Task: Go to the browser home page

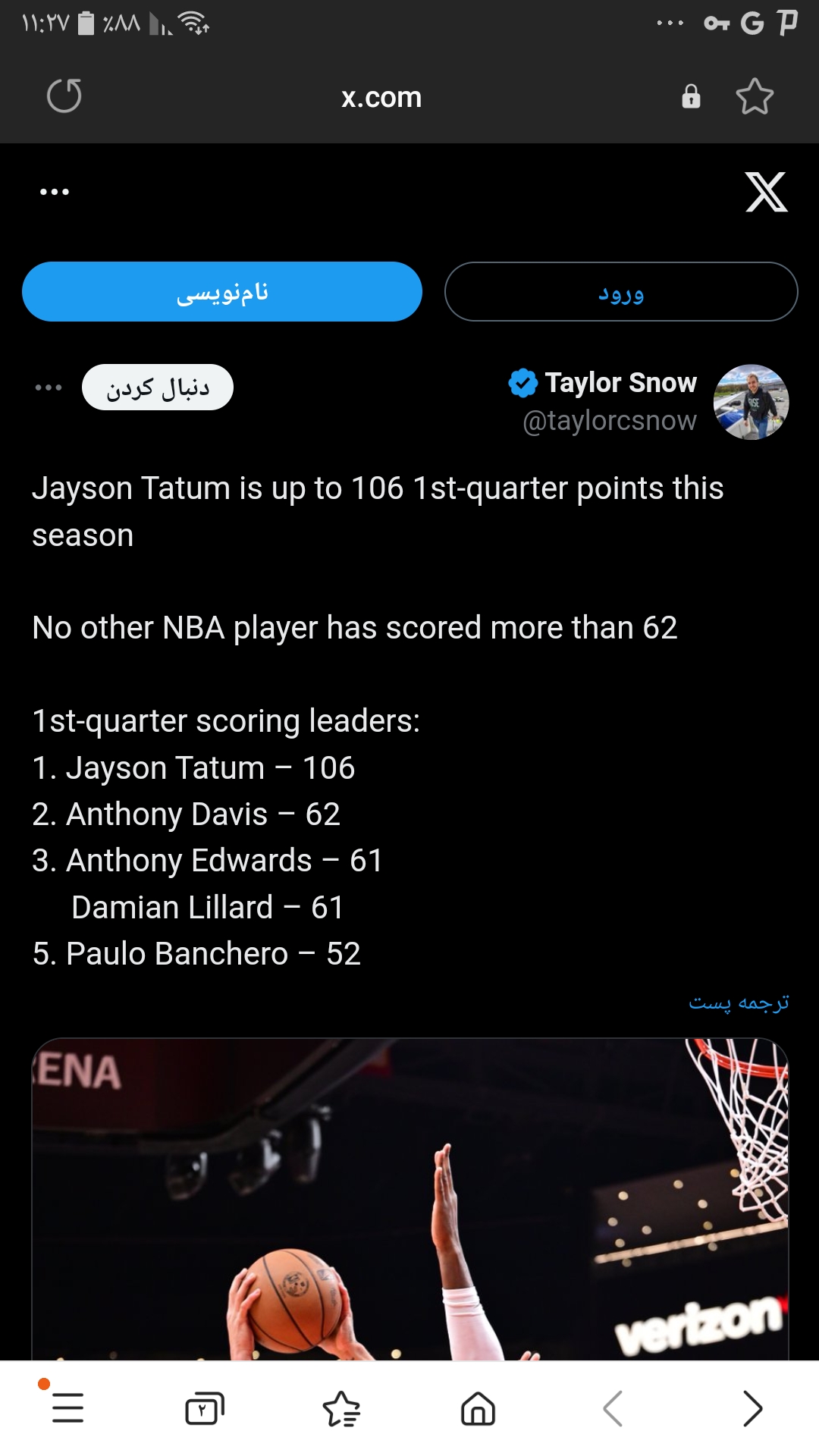Action: coord(478,1408)
